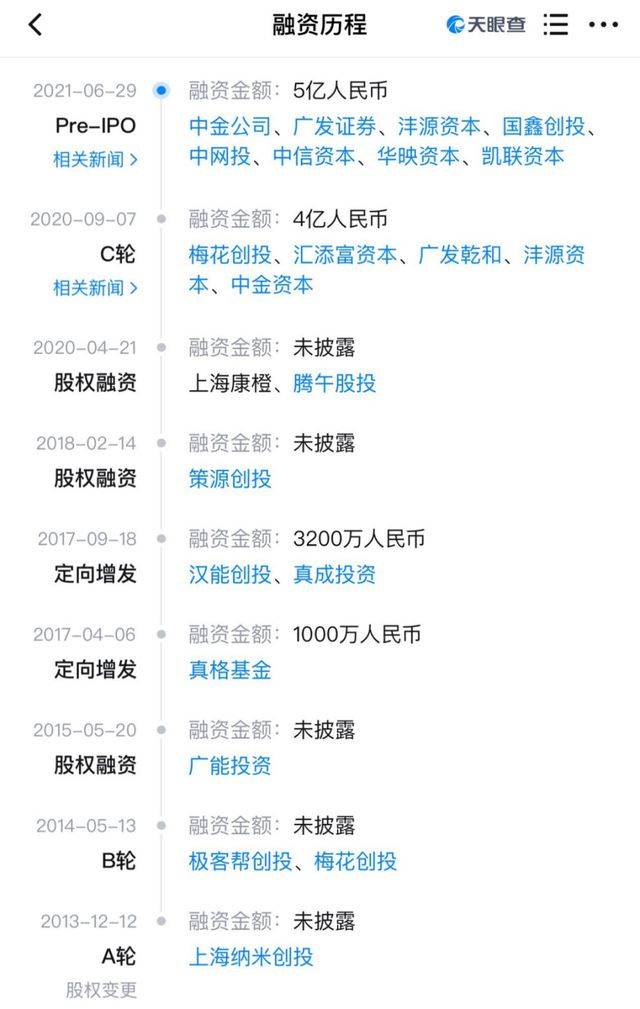Open 相关新闻 under Pre-IPO round

[x=96, y=158]
